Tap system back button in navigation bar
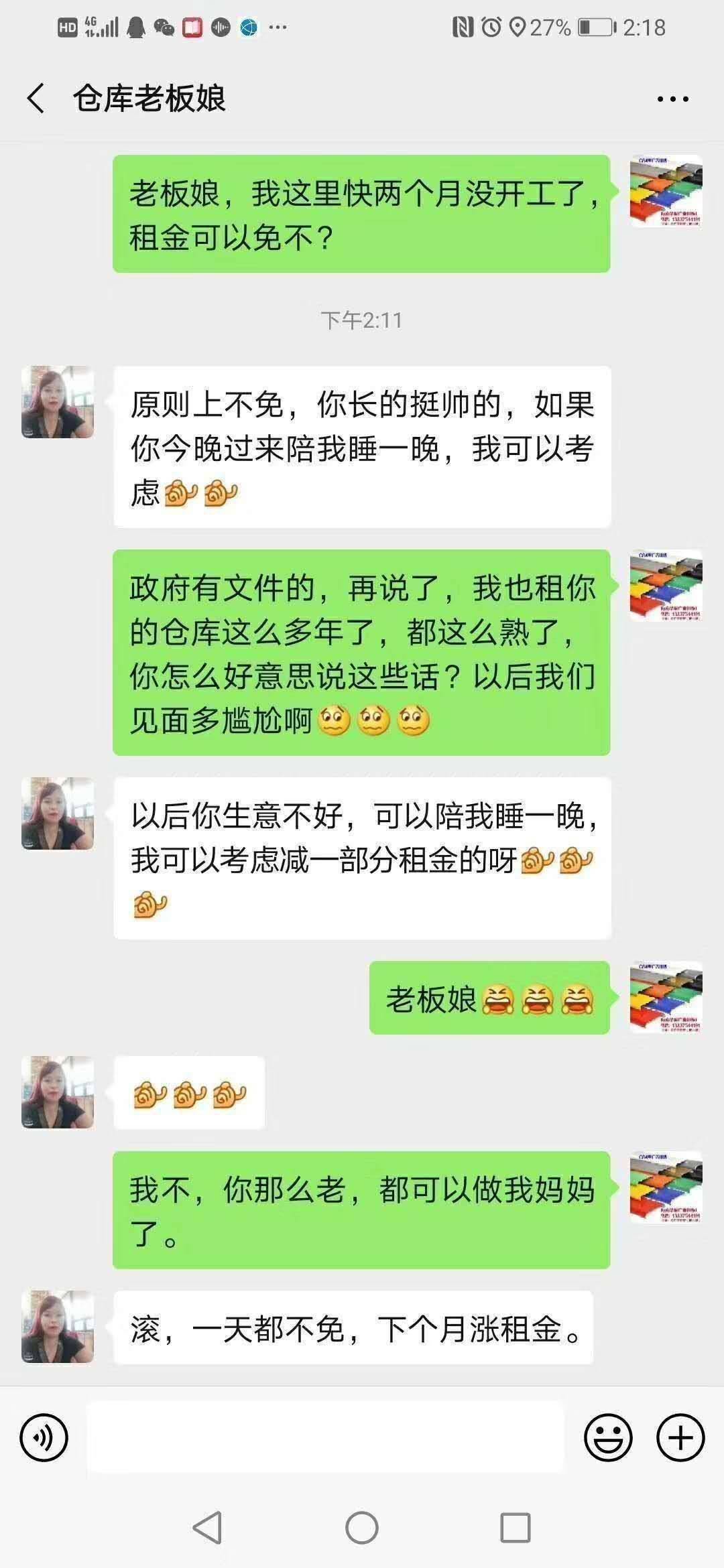The width and height of the screenshot is (724, 1568). [207, 1528]
